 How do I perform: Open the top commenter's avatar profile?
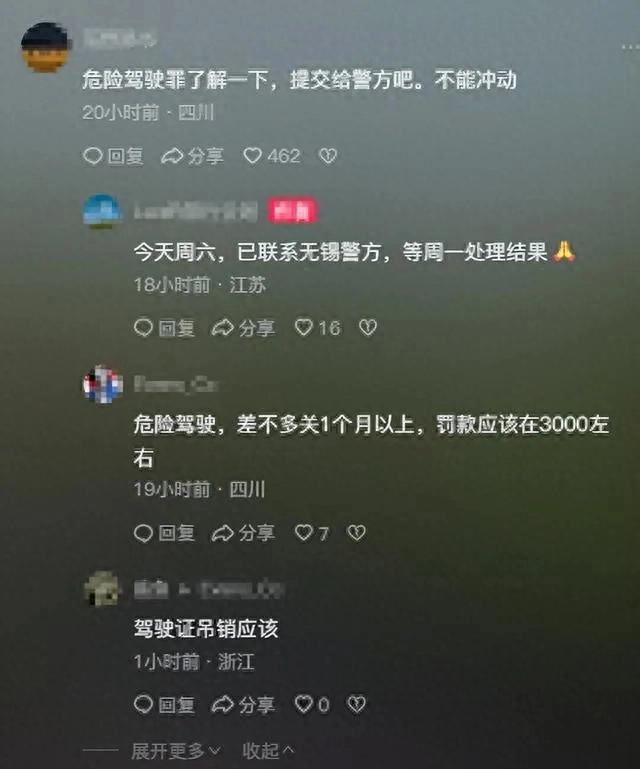point(45,47)
